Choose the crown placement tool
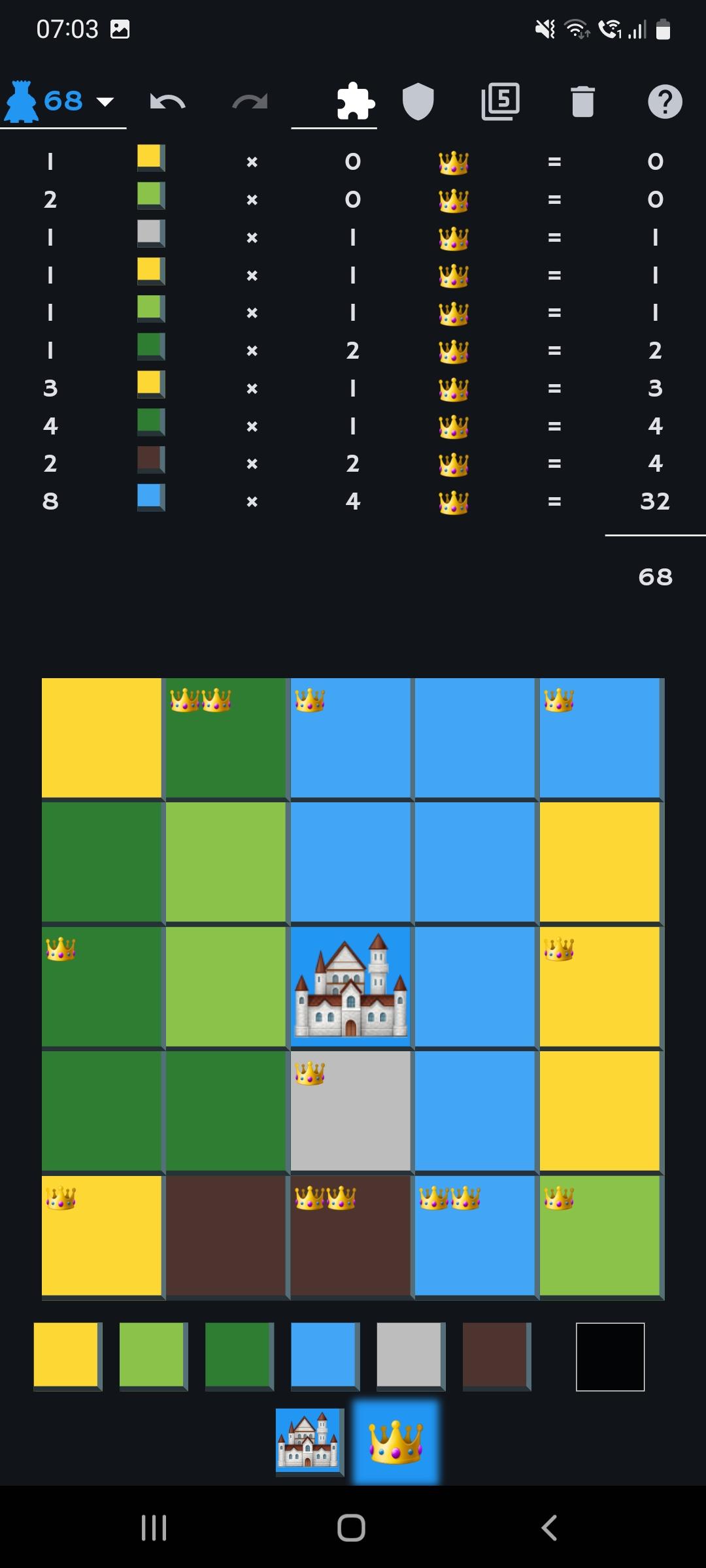706x1568 pixels. coord(395,1442)
